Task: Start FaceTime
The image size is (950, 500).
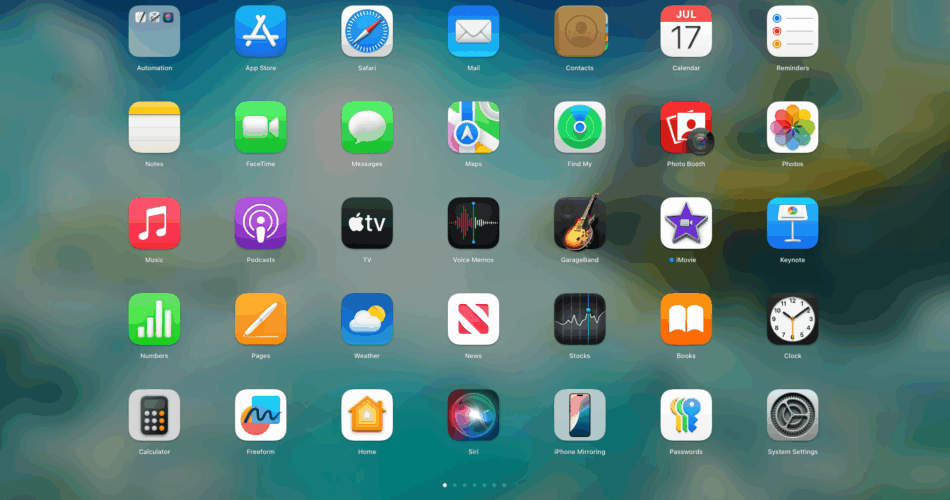Action: (x=260, y=127)
